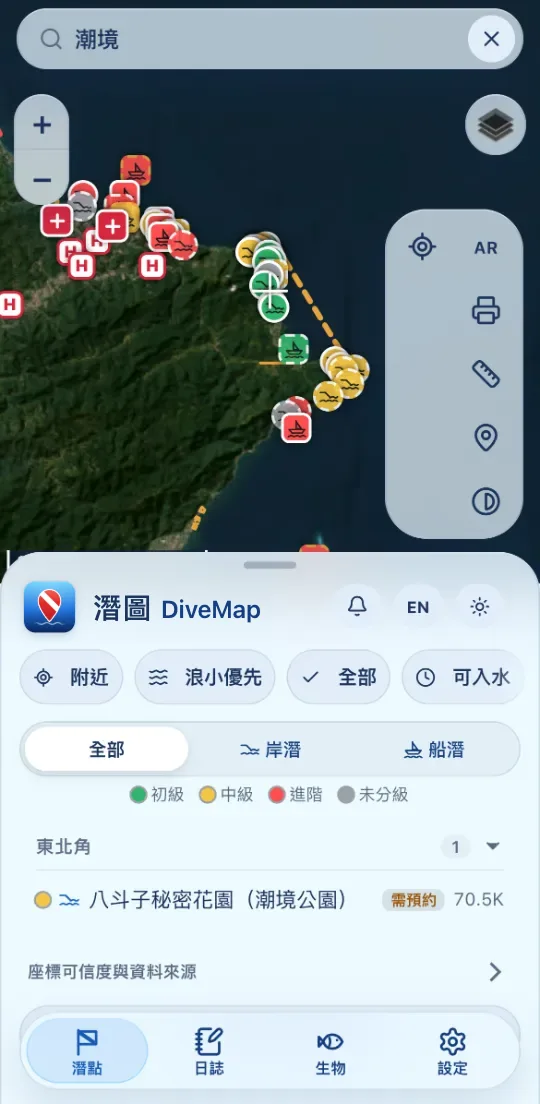Image resolution: width=540 pixels, height=1104 pixels.
Task: Collapse the 東北角 region group
Action: [493, 846]
